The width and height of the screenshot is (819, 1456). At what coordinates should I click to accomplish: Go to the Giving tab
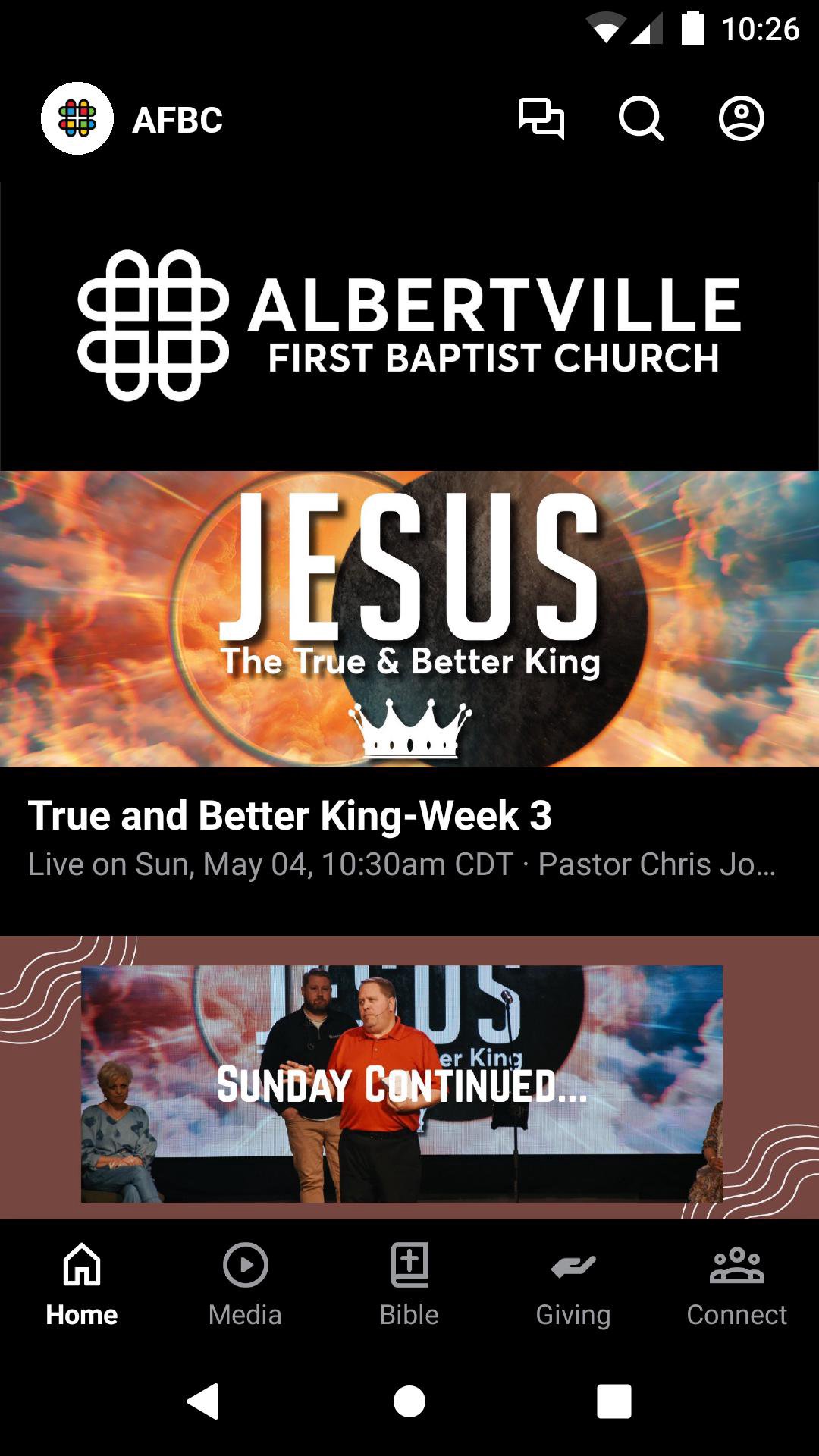click(x=573, y=1283)
